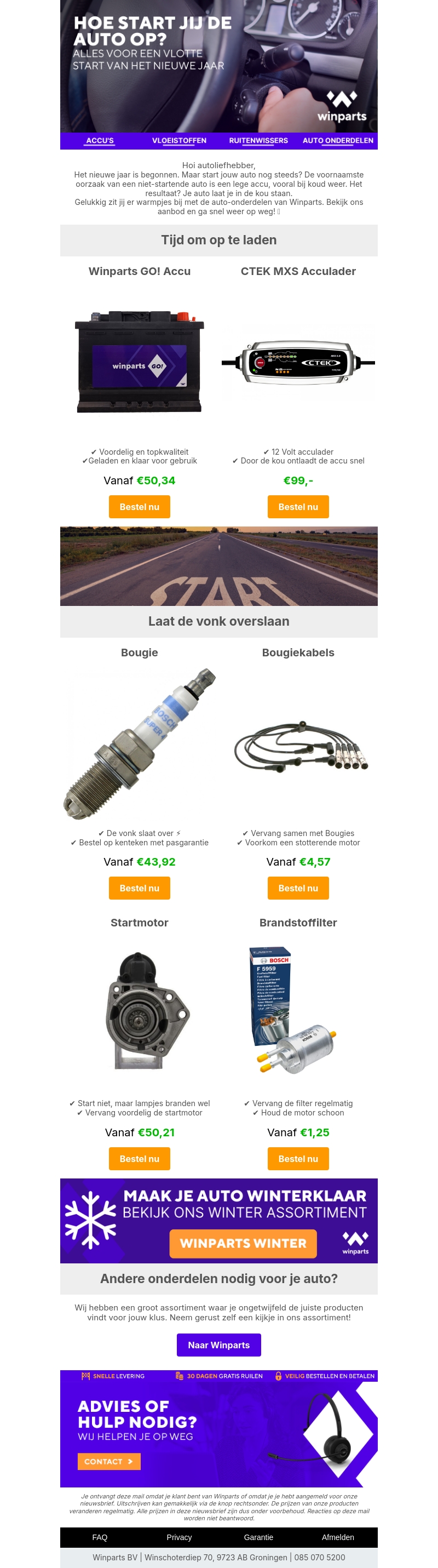Tap the Naar Winparts button
438x1568 pixels.
pos(219,1344)
